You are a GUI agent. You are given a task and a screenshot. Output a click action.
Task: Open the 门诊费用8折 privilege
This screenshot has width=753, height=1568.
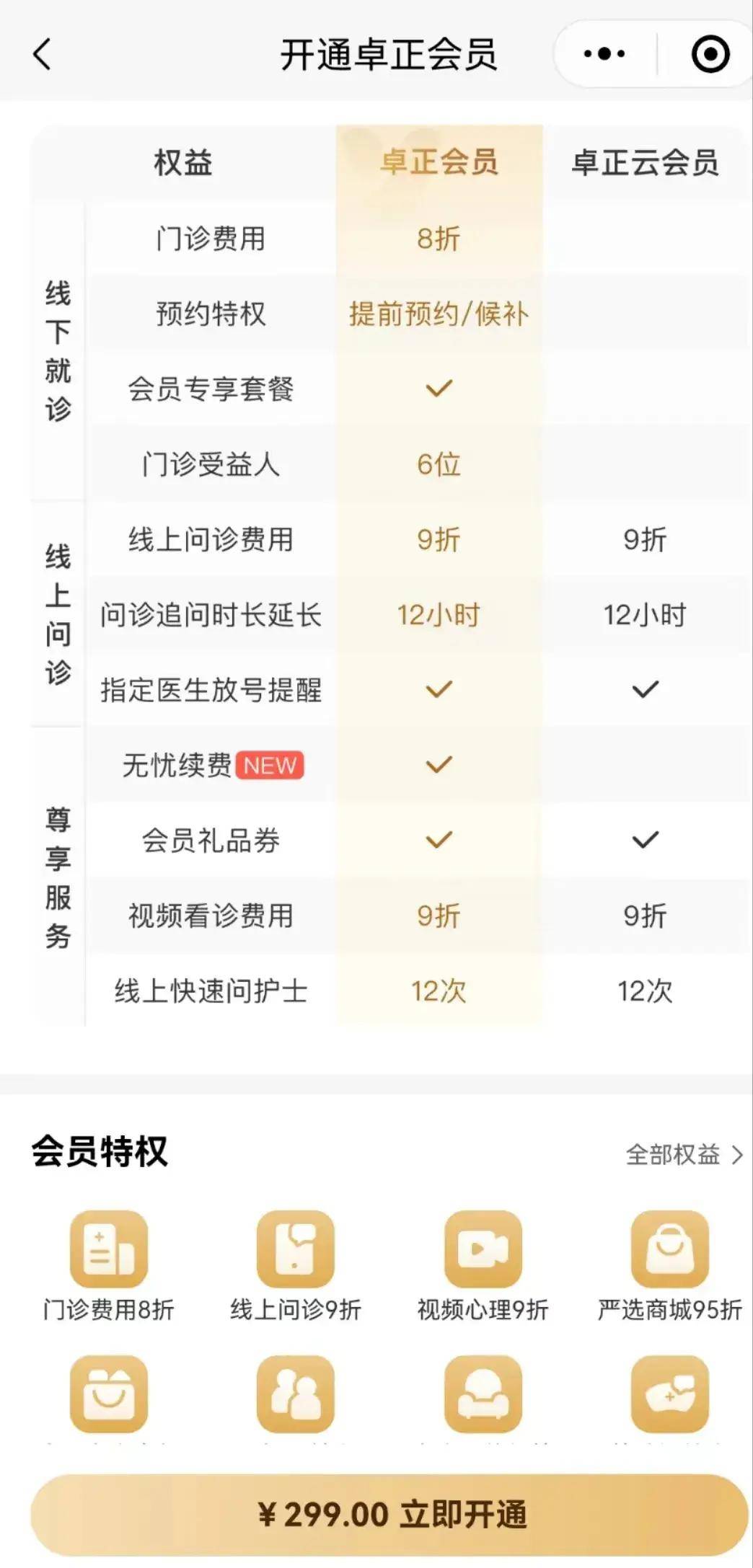(x=109, y=1267)
